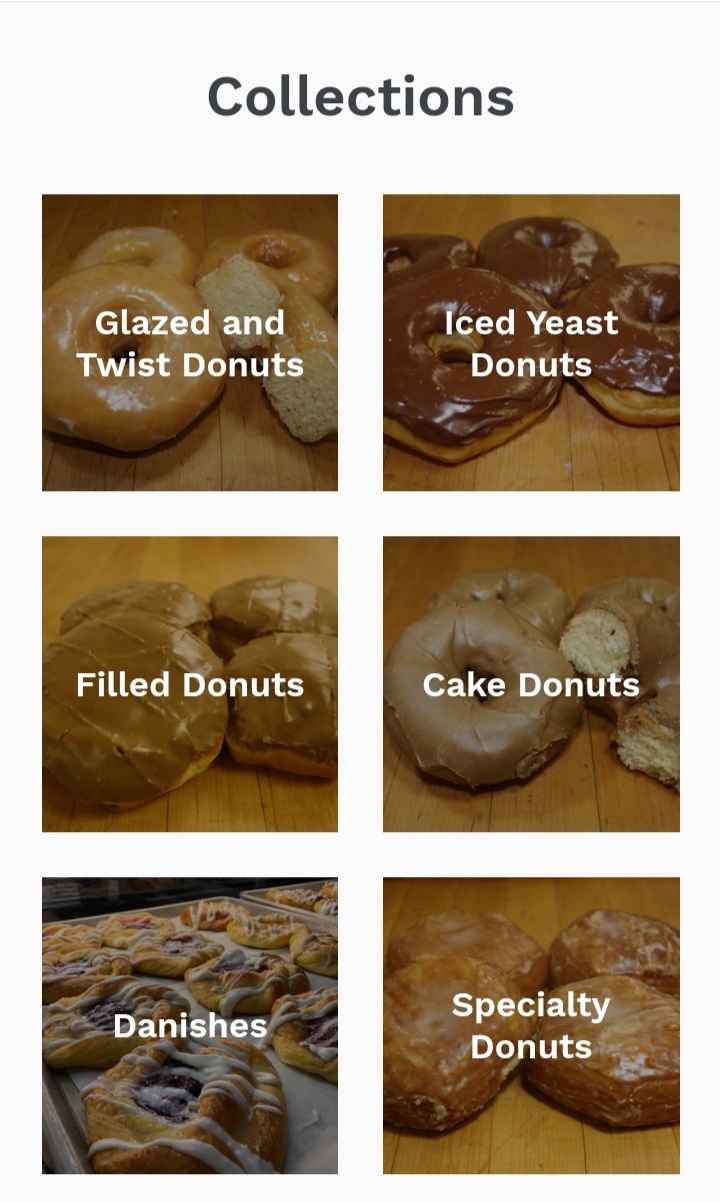
Task: Browse the Specialty Donuts collection
Action: click(531, 1024)
